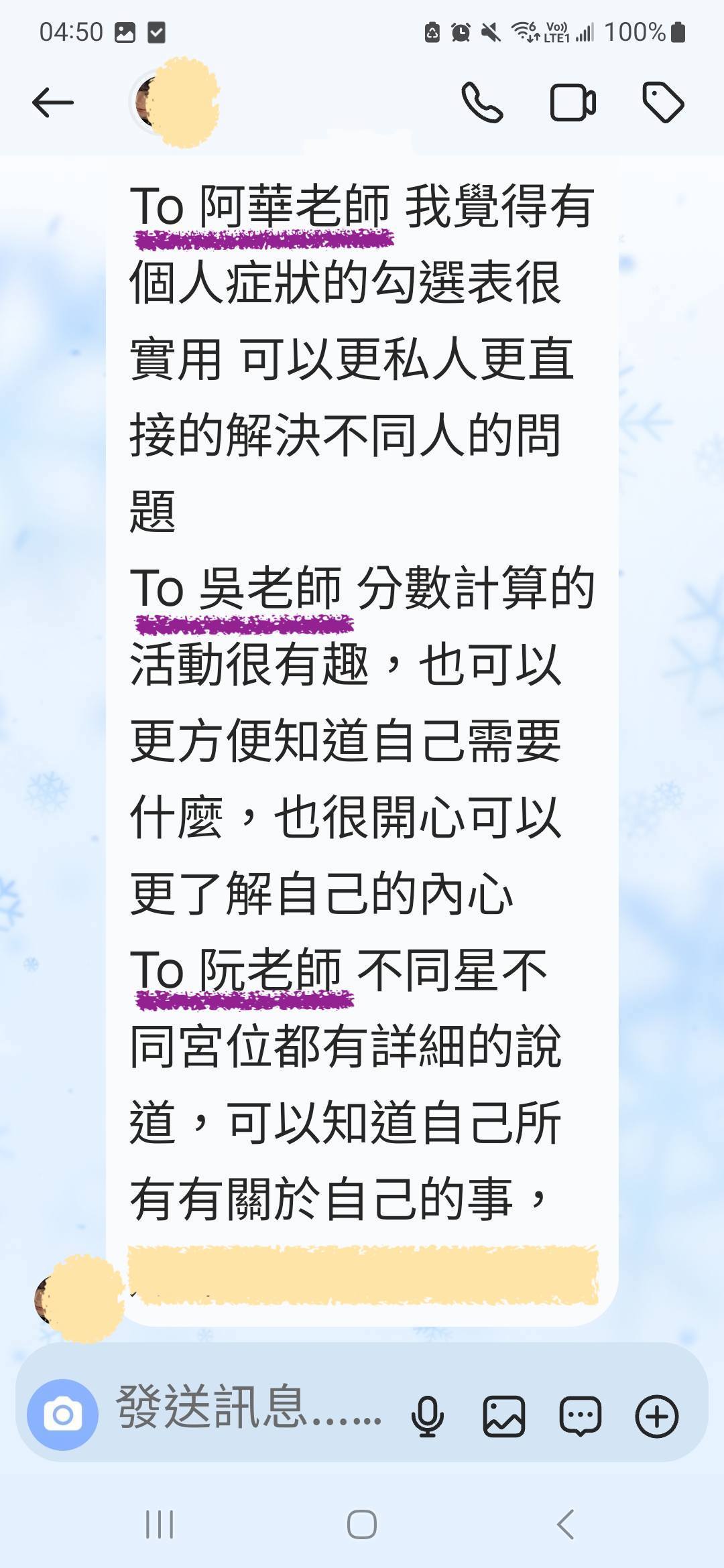Open the stickers speech bubble icon

click(x=580, y=1416)
